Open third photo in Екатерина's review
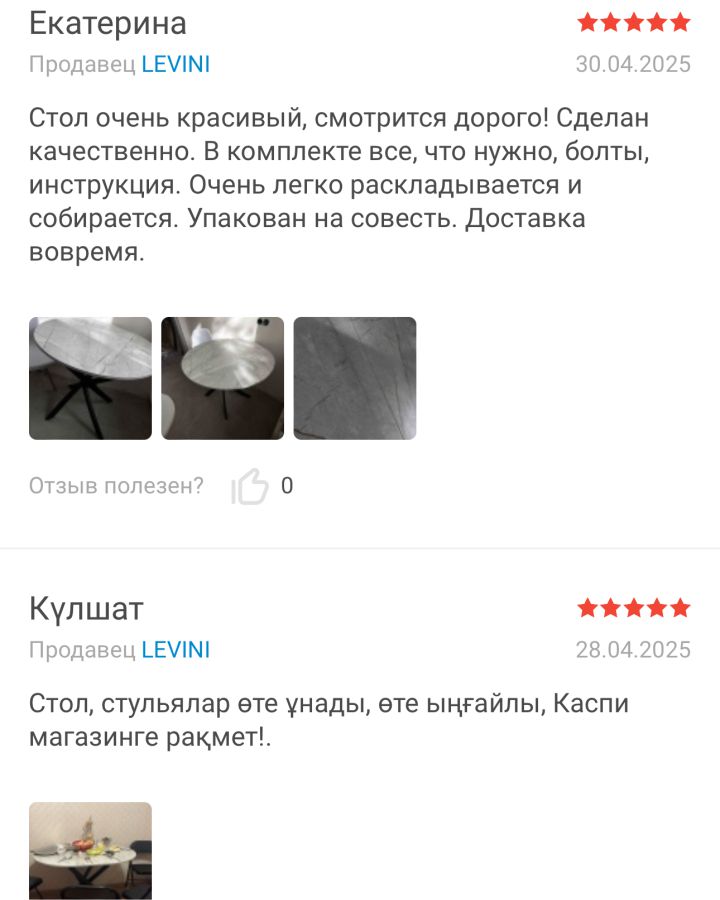This screenshot has width=720, height=900. (354, 378)
